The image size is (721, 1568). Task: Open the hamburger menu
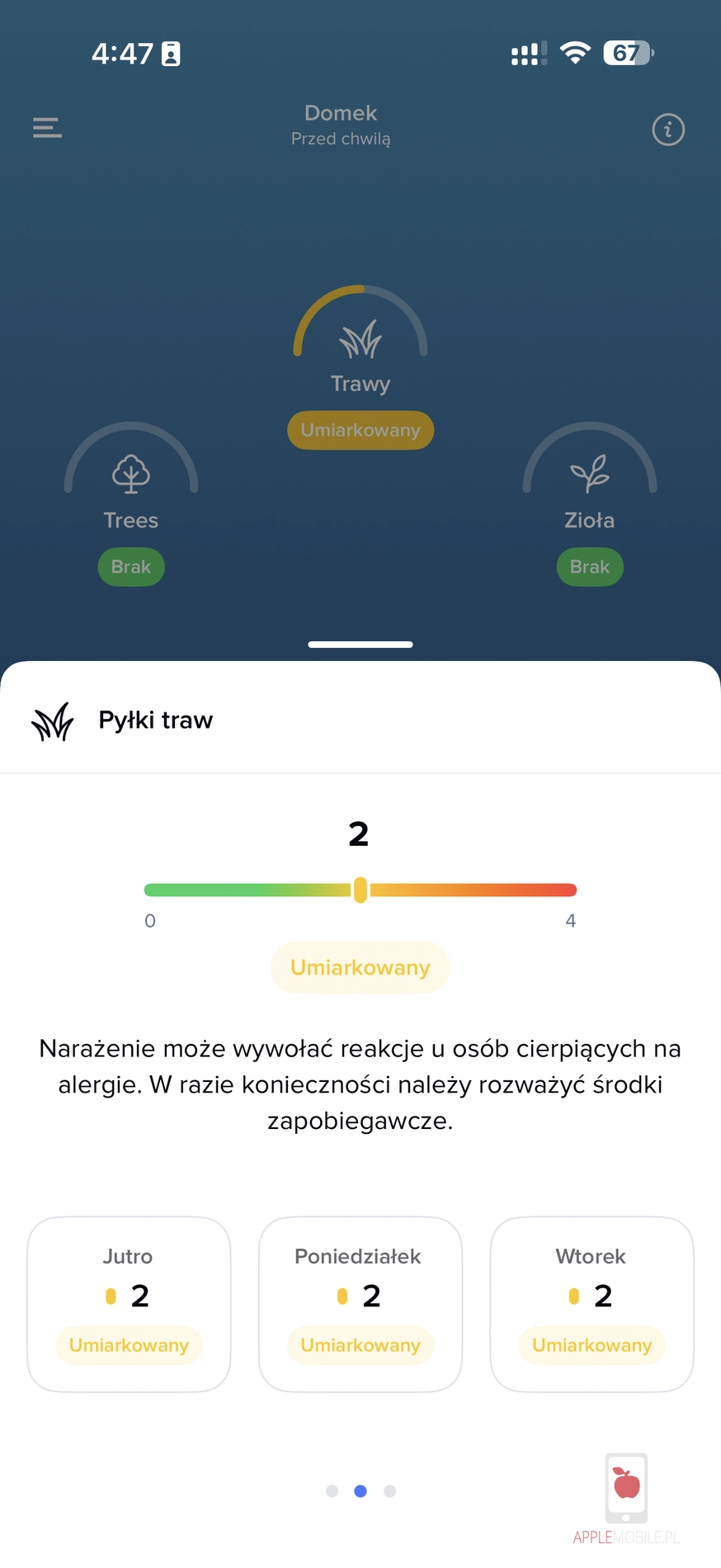pos(47,128)
